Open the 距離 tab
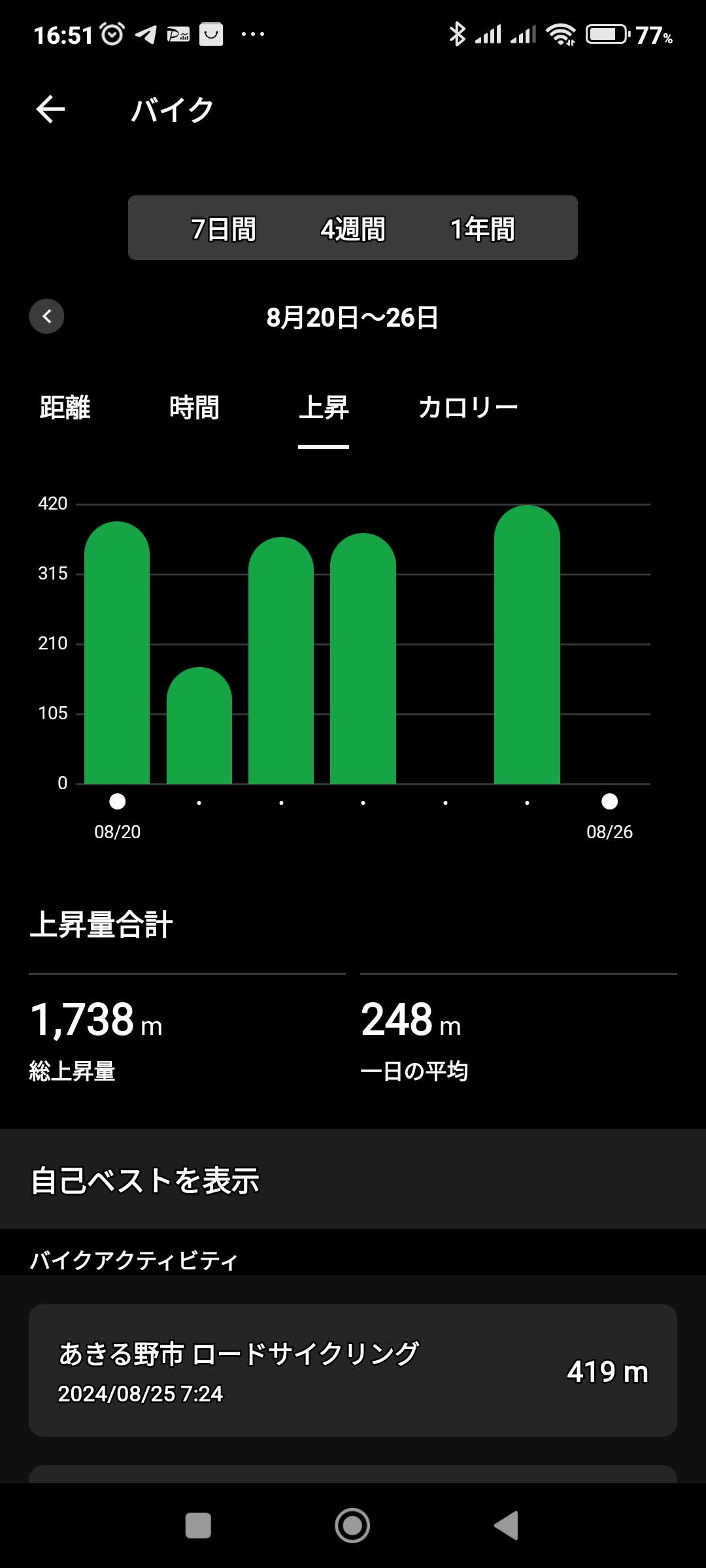 (x=65, y=408)
